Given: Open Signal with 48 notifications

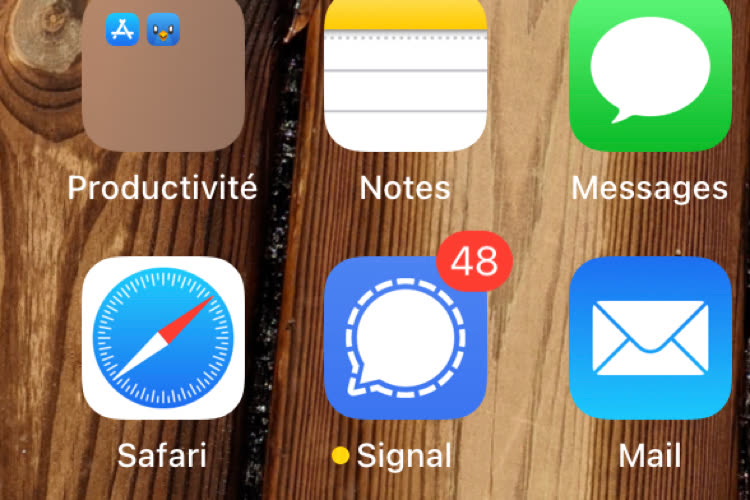Looking at the screenshot, I should (405, 338).
